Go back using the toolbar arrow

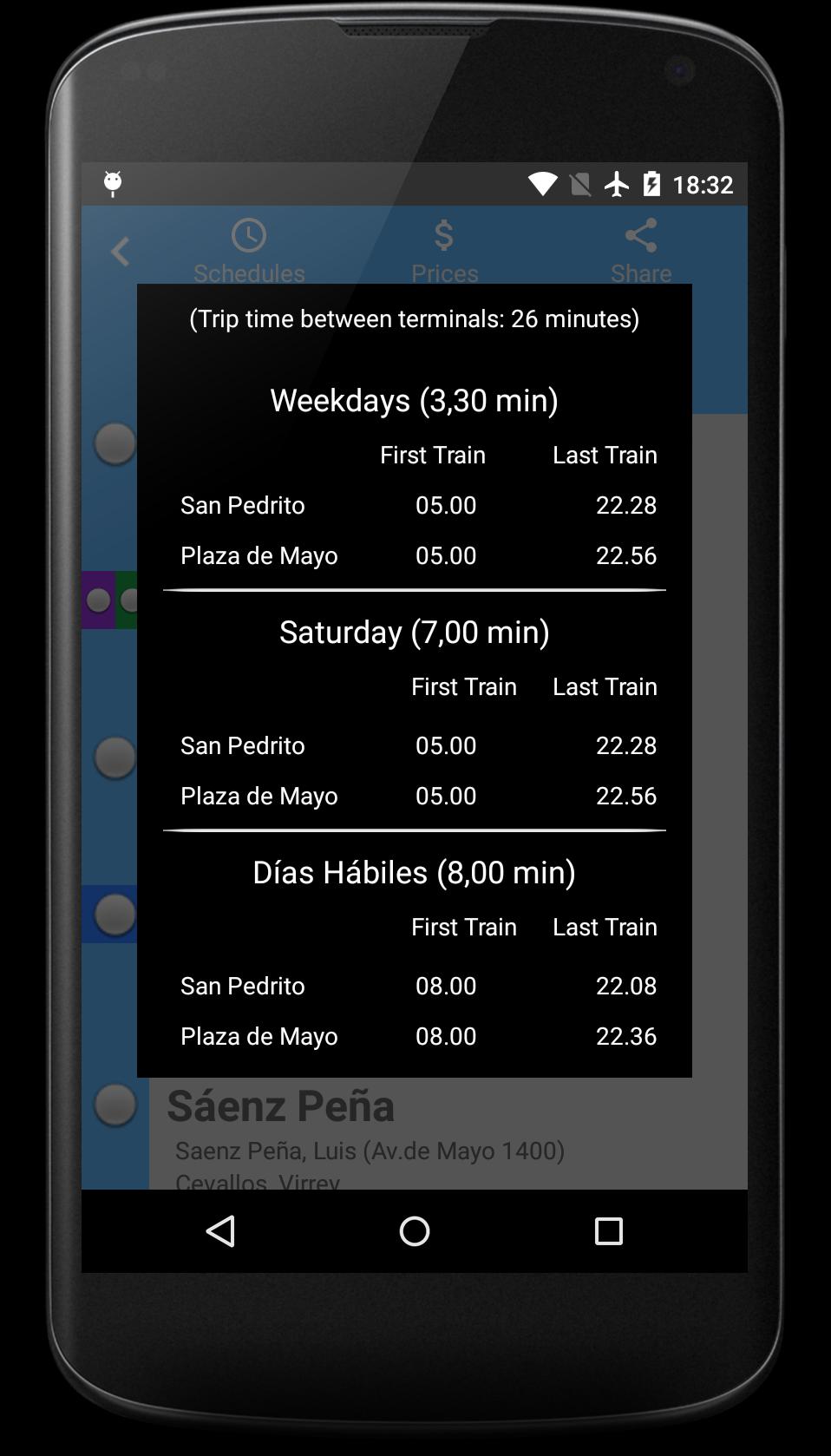point(120,252)
